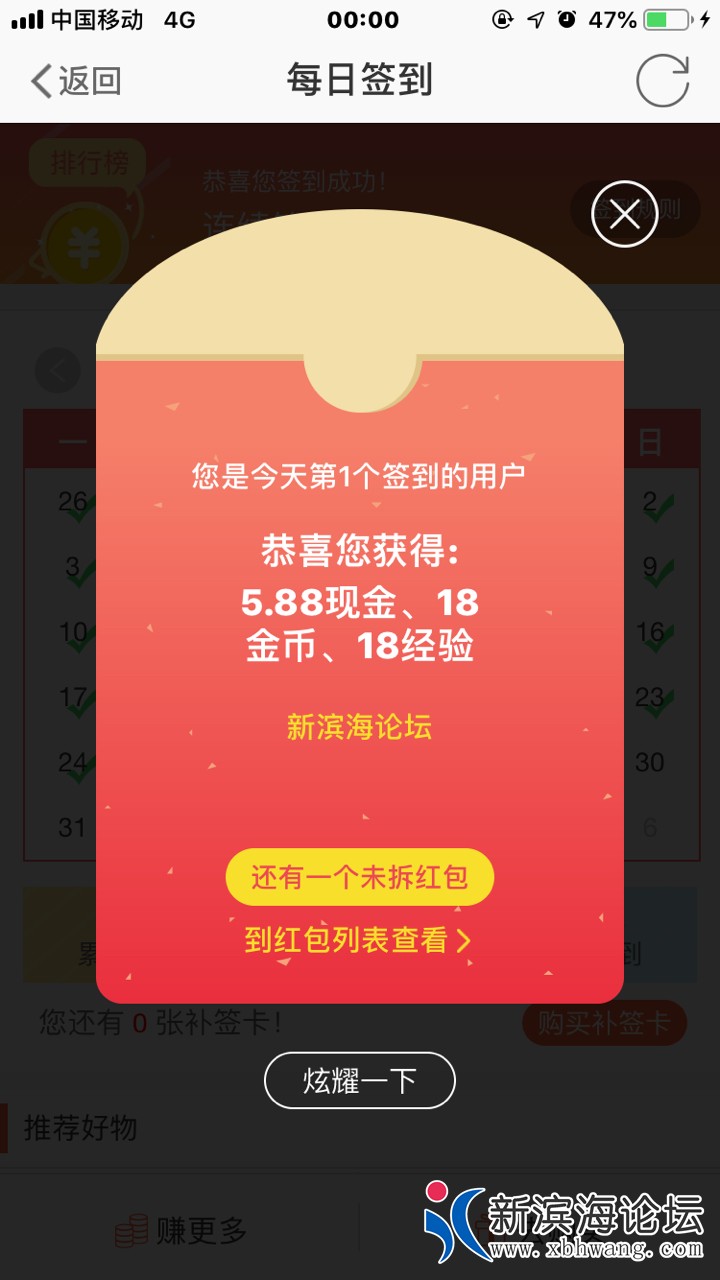The image size is (720, 1280).
Task: Close the red packet popup
Action: point(624,214)
